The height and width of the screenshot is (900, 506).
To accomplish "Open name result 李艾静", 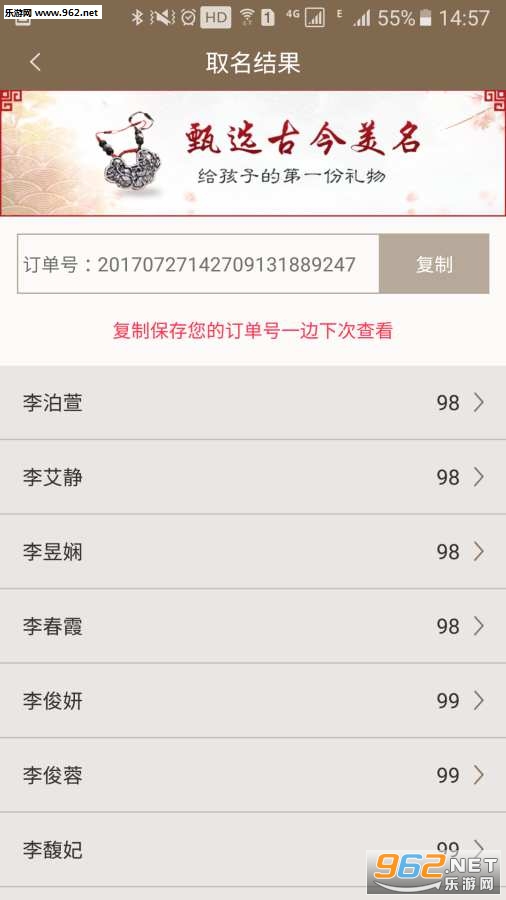I will [253, 477].
